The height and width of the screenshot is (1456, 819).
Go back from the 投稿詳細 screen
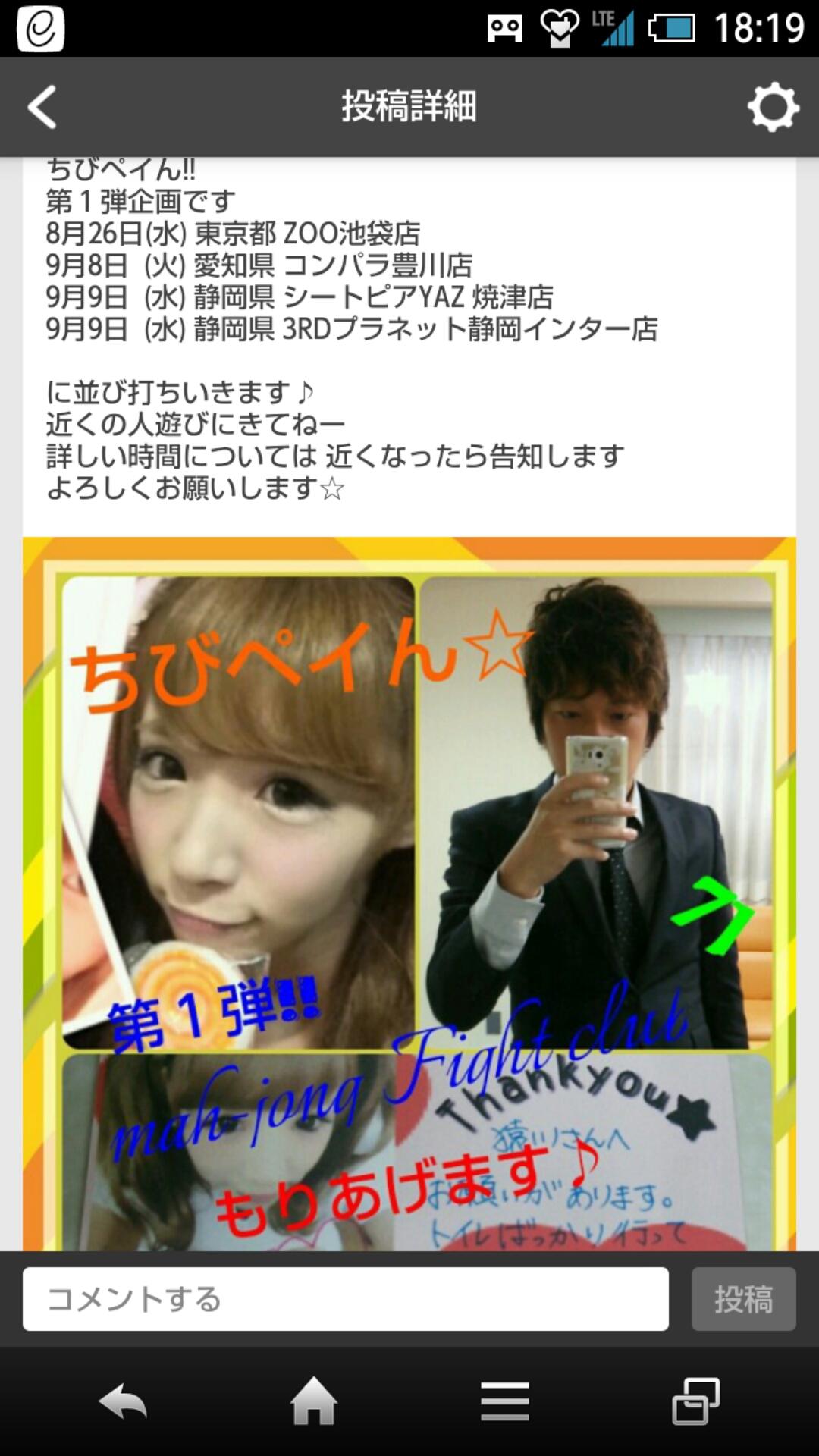pos(42,107)
